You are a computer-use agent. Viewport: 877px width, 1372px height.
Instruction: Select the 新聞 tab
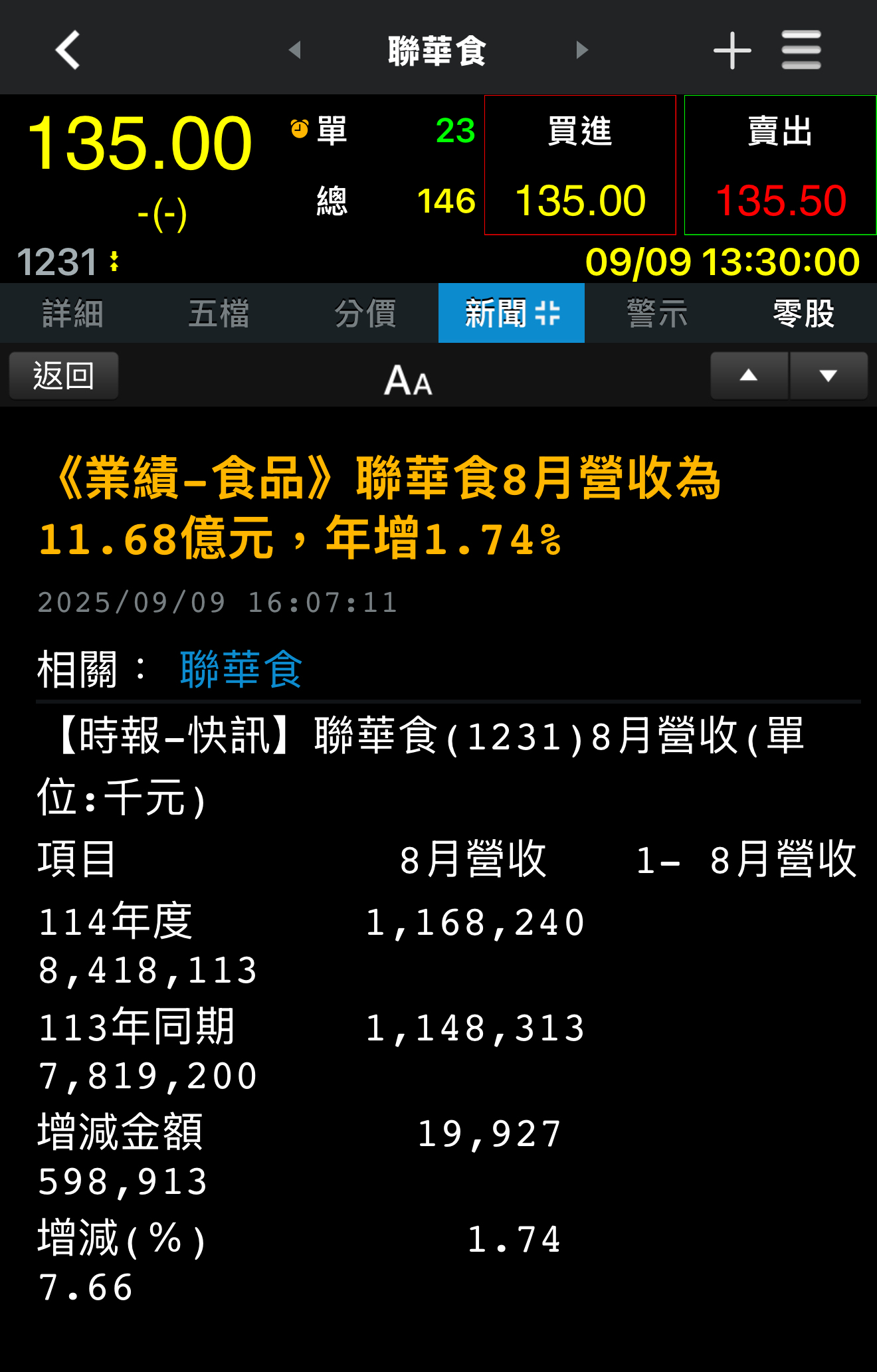pyautogui.click(x=512, y=313)
